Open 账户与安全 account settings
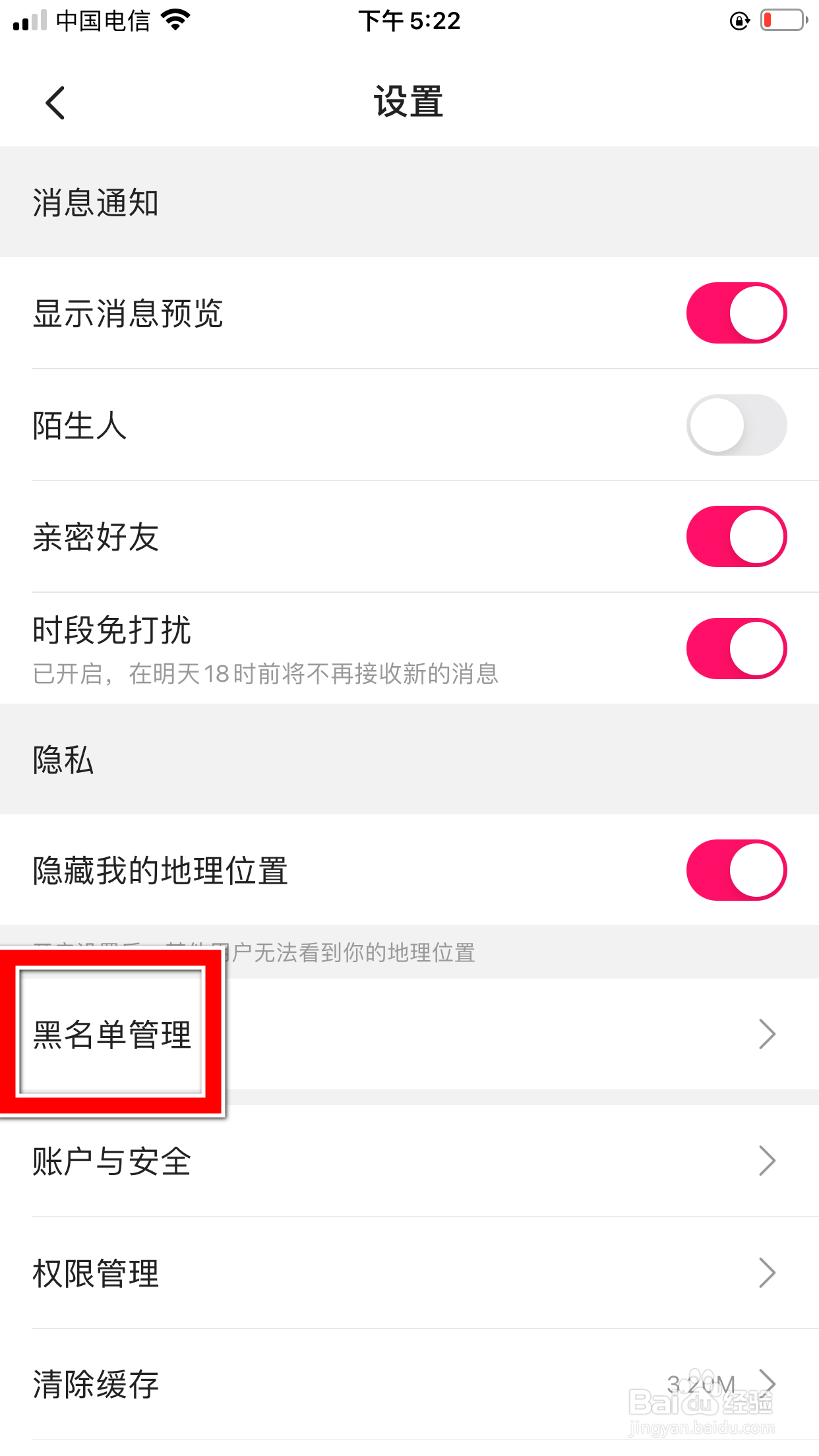The image size is (819, 1456). pyautogui.click(x=112, y=1161)
